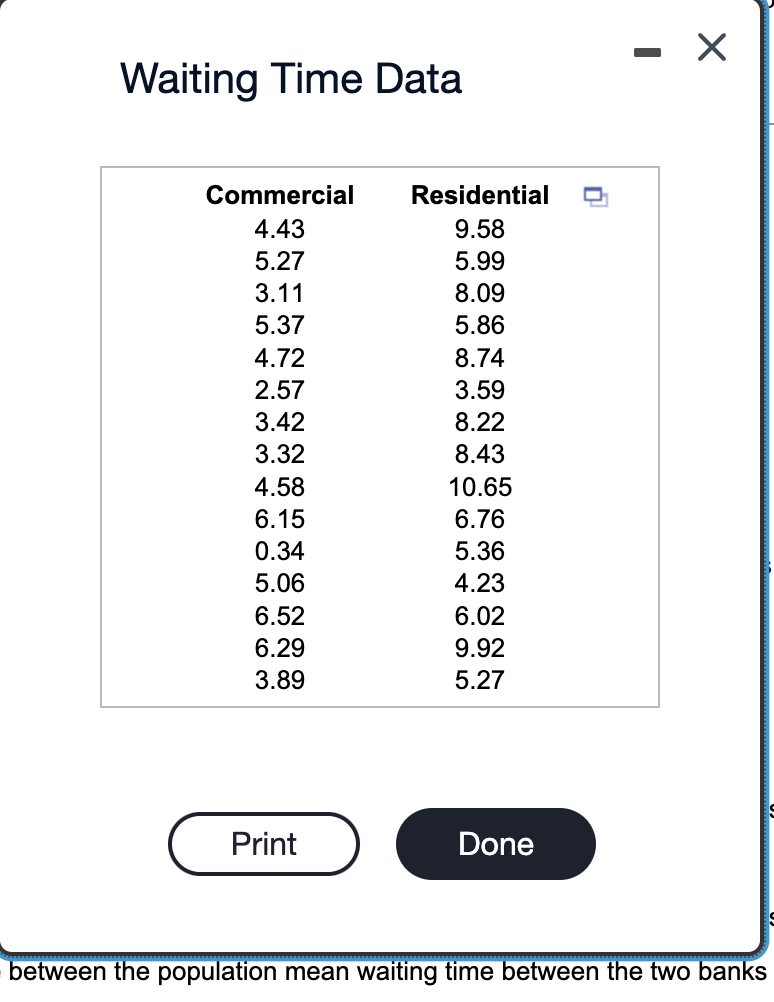This screenshot has height=1002, width=774.
Task: Select the Commercial value 2.57
Action: (280, 390)
